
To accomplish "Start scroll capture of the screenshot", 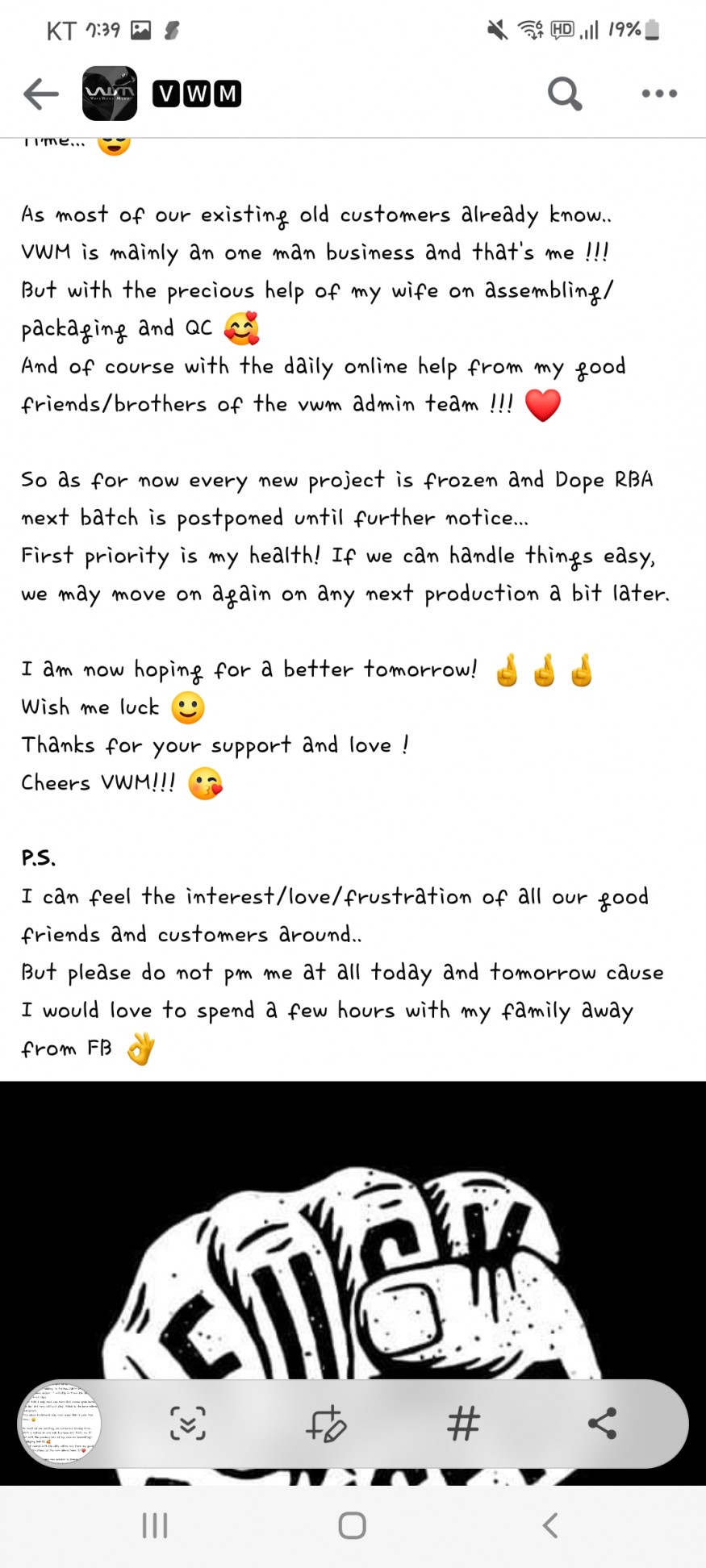I will tap(188, 1424).
